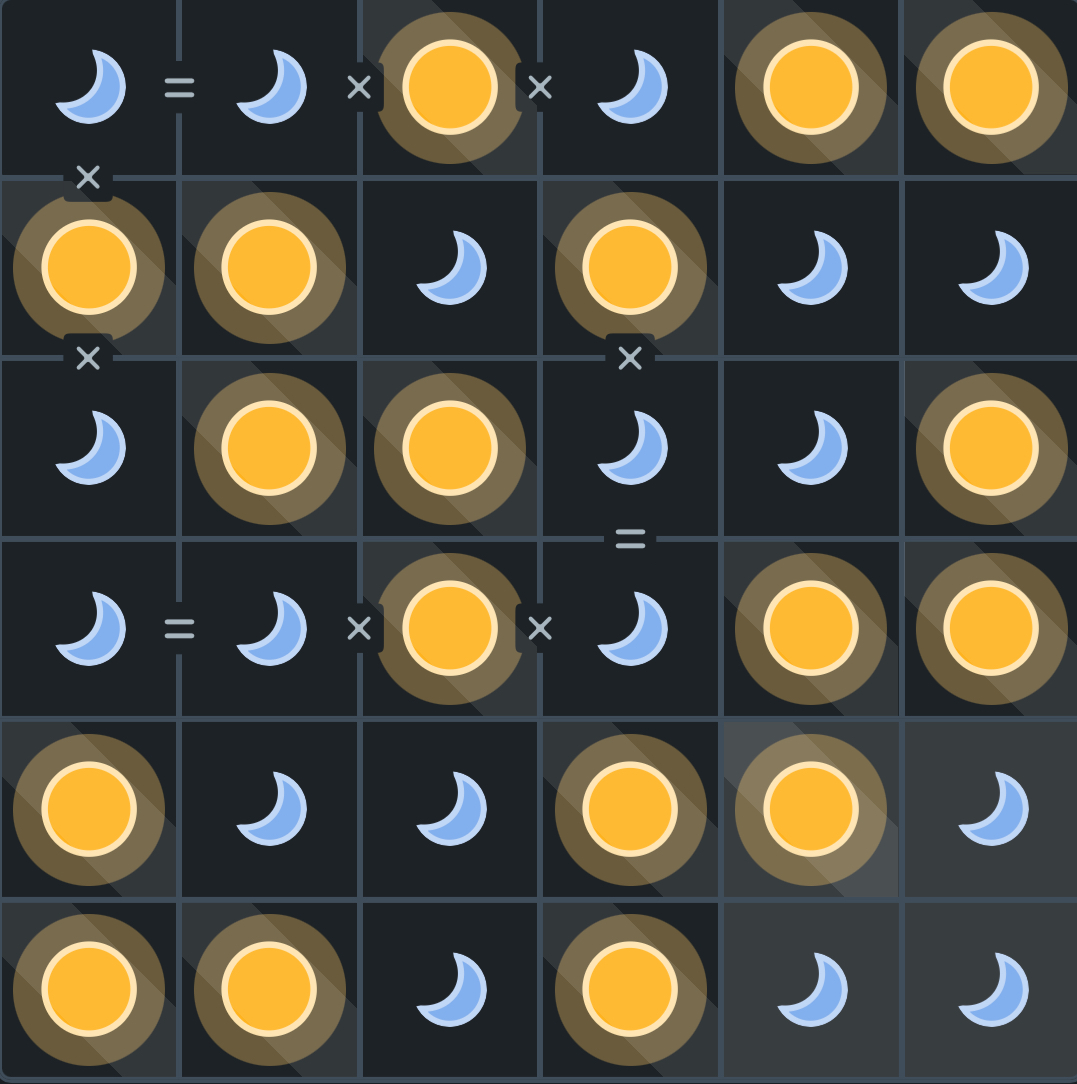
Task: Change the sun in row two, column four
Action: click(x=630, y=268)
